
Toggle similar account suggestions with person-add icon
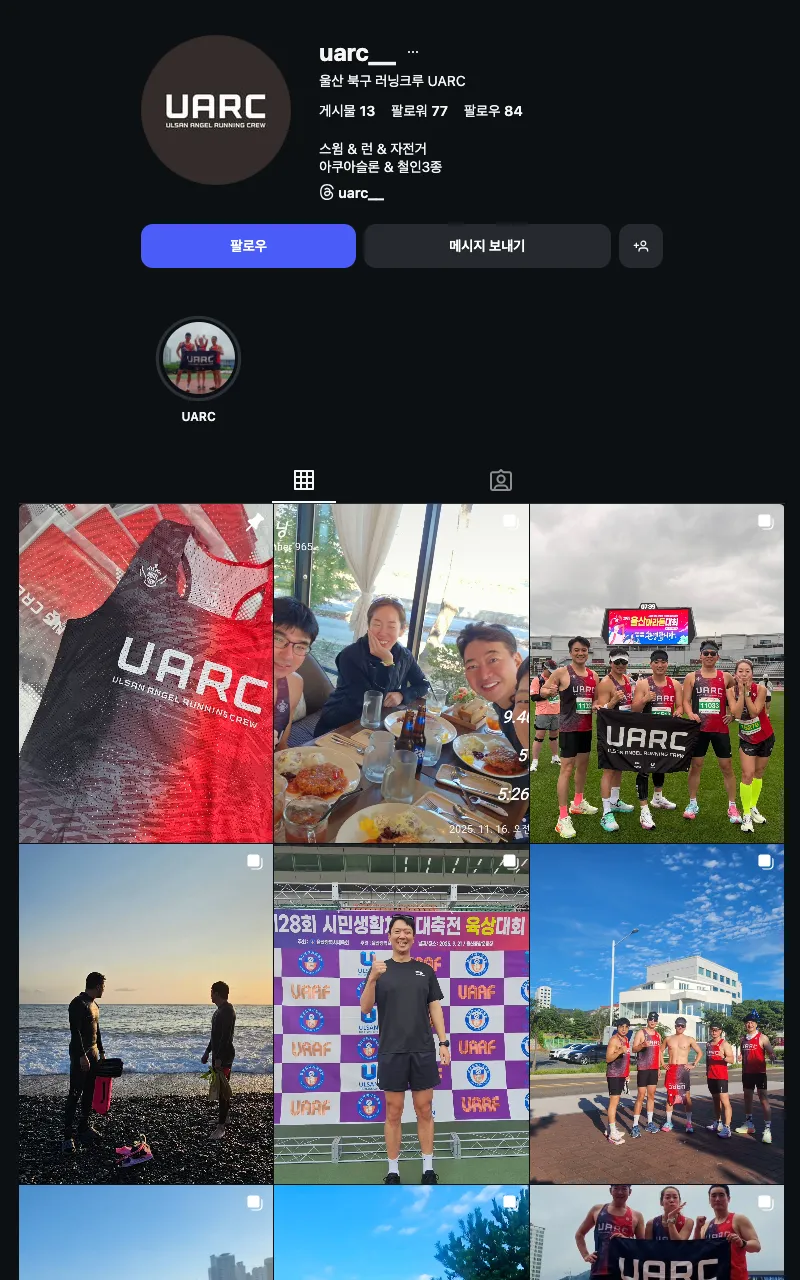click(641, 246)
